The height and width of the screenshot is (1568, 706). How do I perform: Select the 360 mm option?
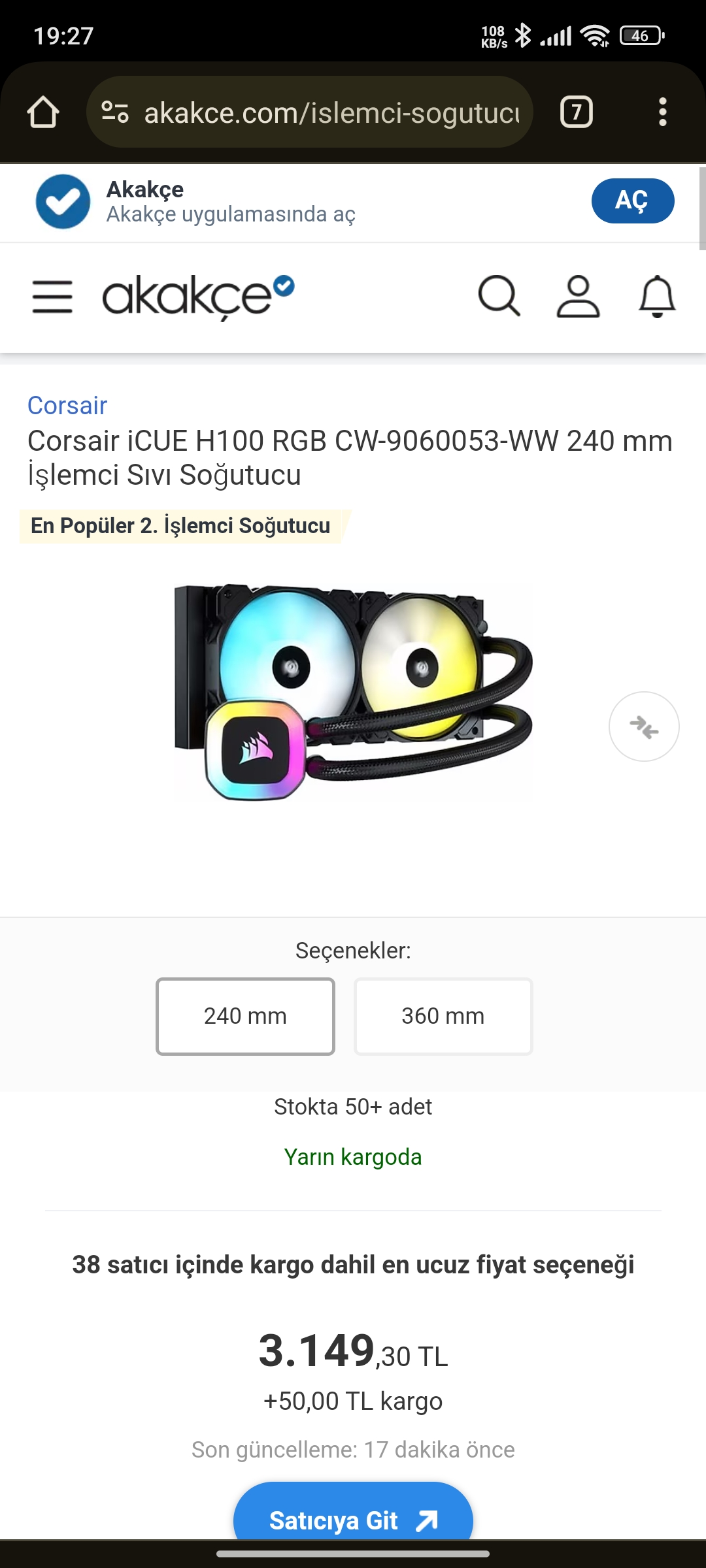pos(443,1016)
